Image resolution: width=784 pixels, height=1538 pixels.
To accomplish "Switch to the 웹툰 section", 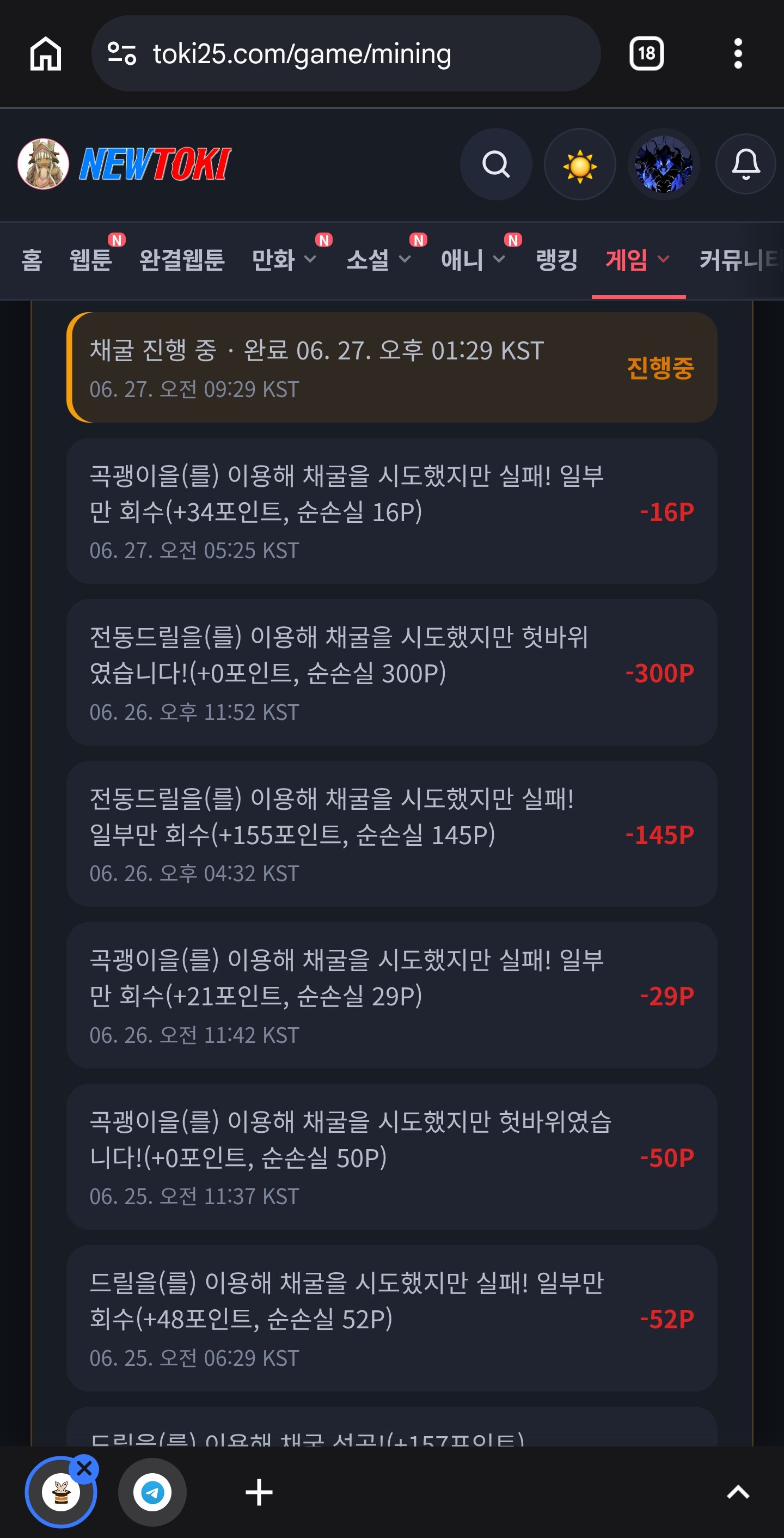I will 91,260.
